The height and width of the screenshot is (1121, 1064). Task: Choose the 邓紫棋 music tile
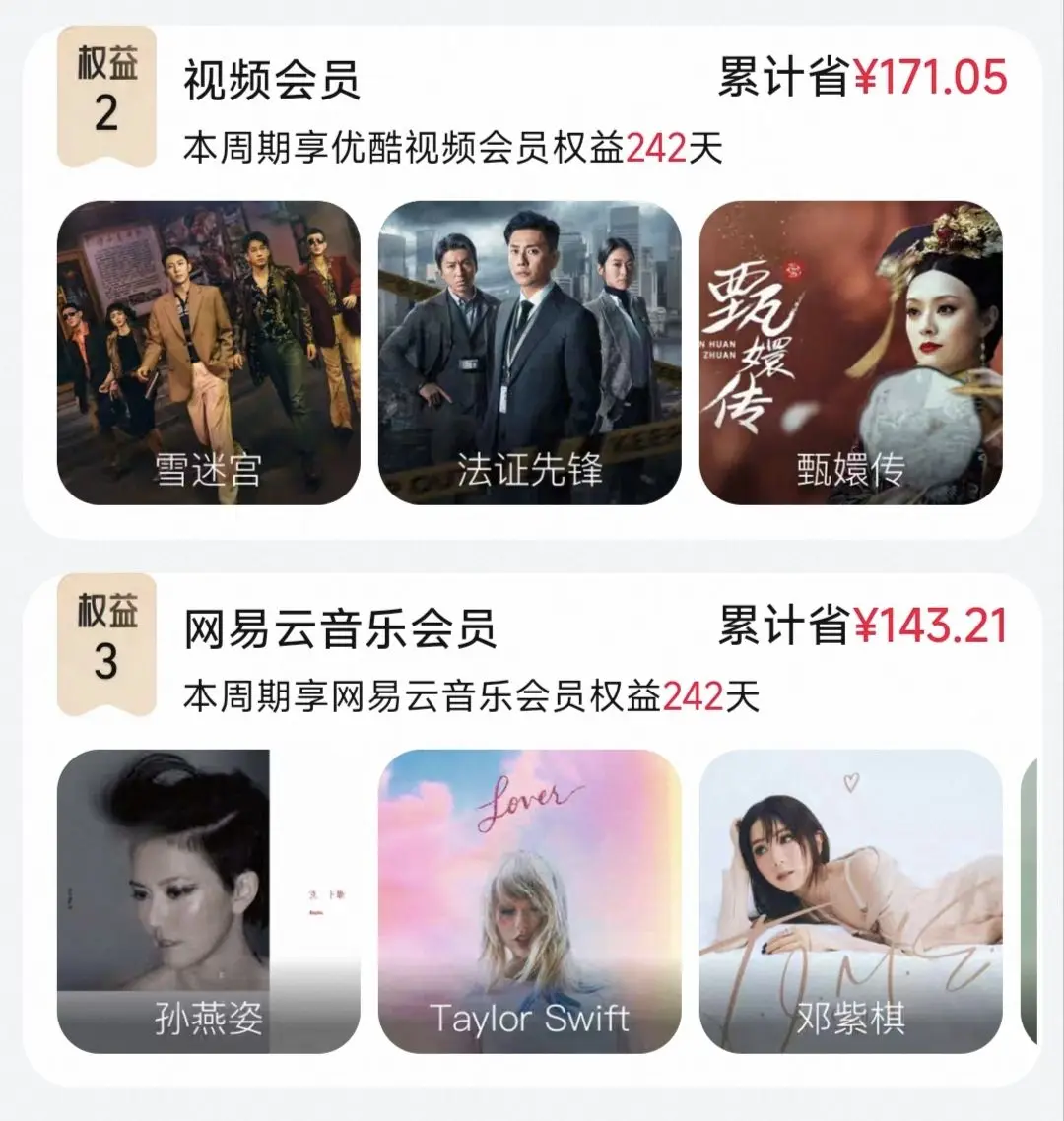click(850, 900)
